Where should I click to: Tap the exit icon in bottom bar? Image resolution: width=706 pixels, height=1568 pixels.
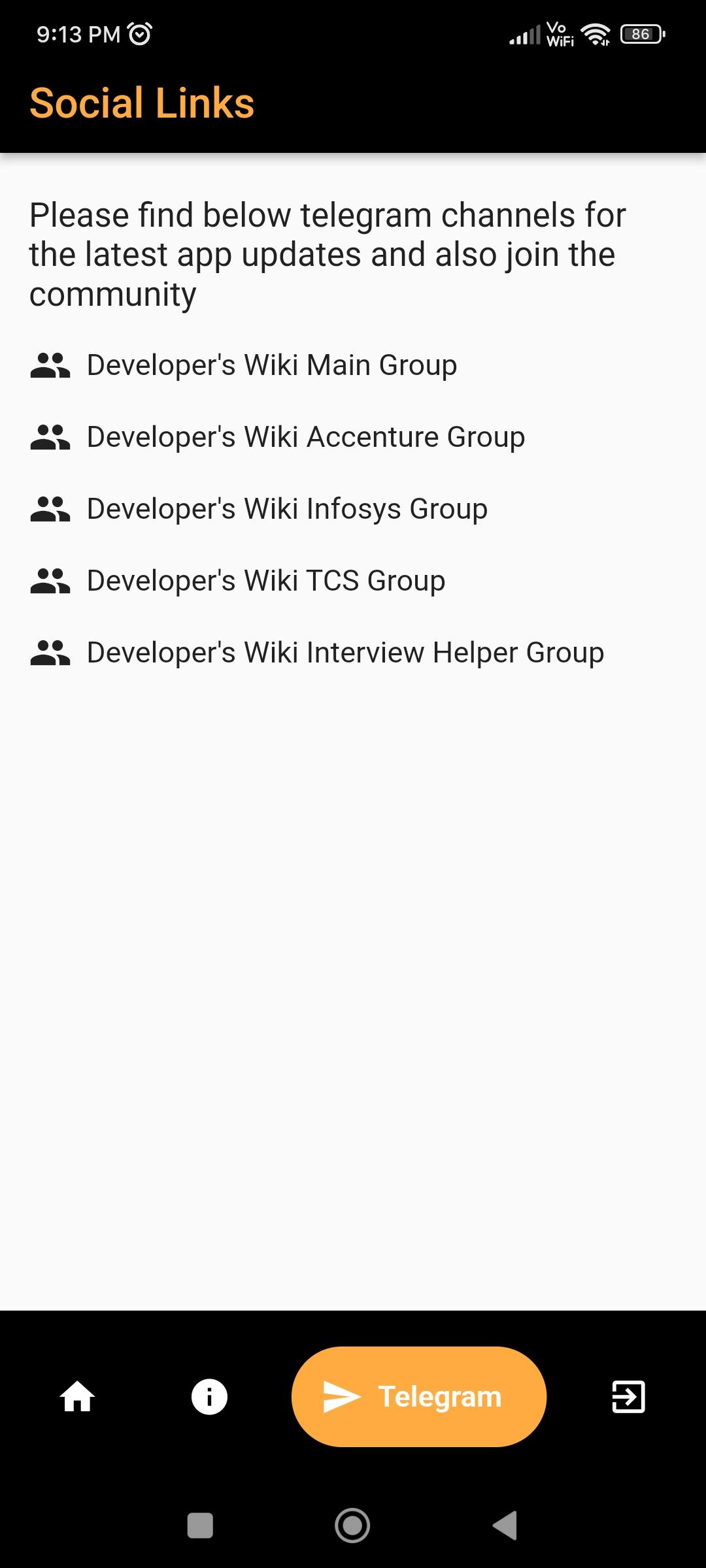coord(628,1397)
